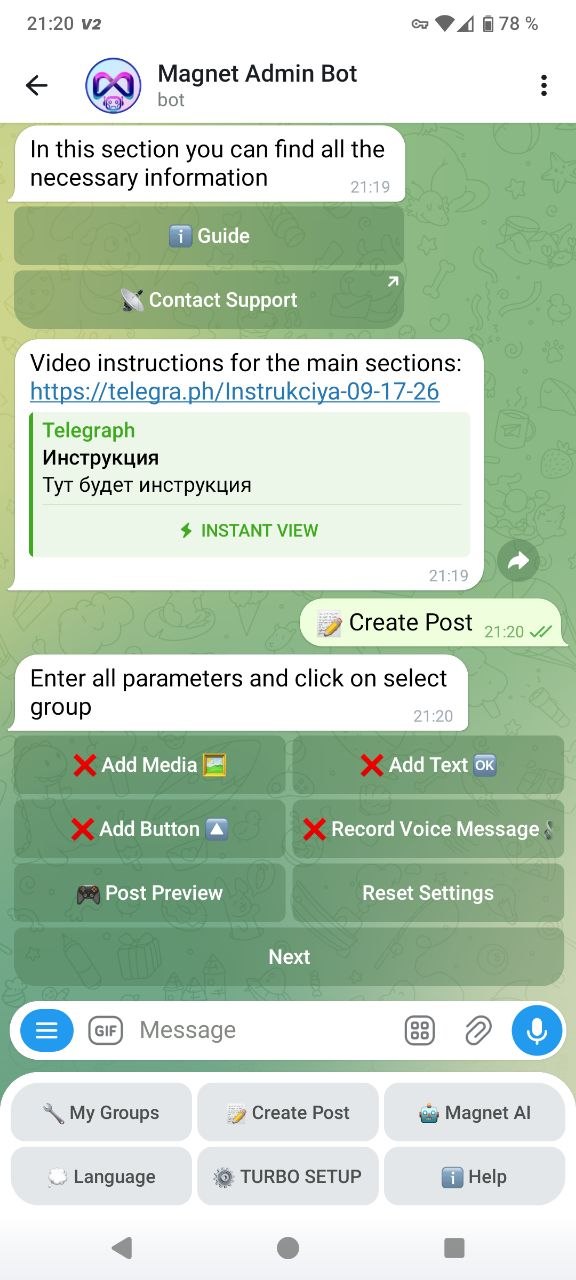The width and height of the screenshot is (576, 1280).
Task: Open the three-dot overflow menu
Action: pos(544,86)
